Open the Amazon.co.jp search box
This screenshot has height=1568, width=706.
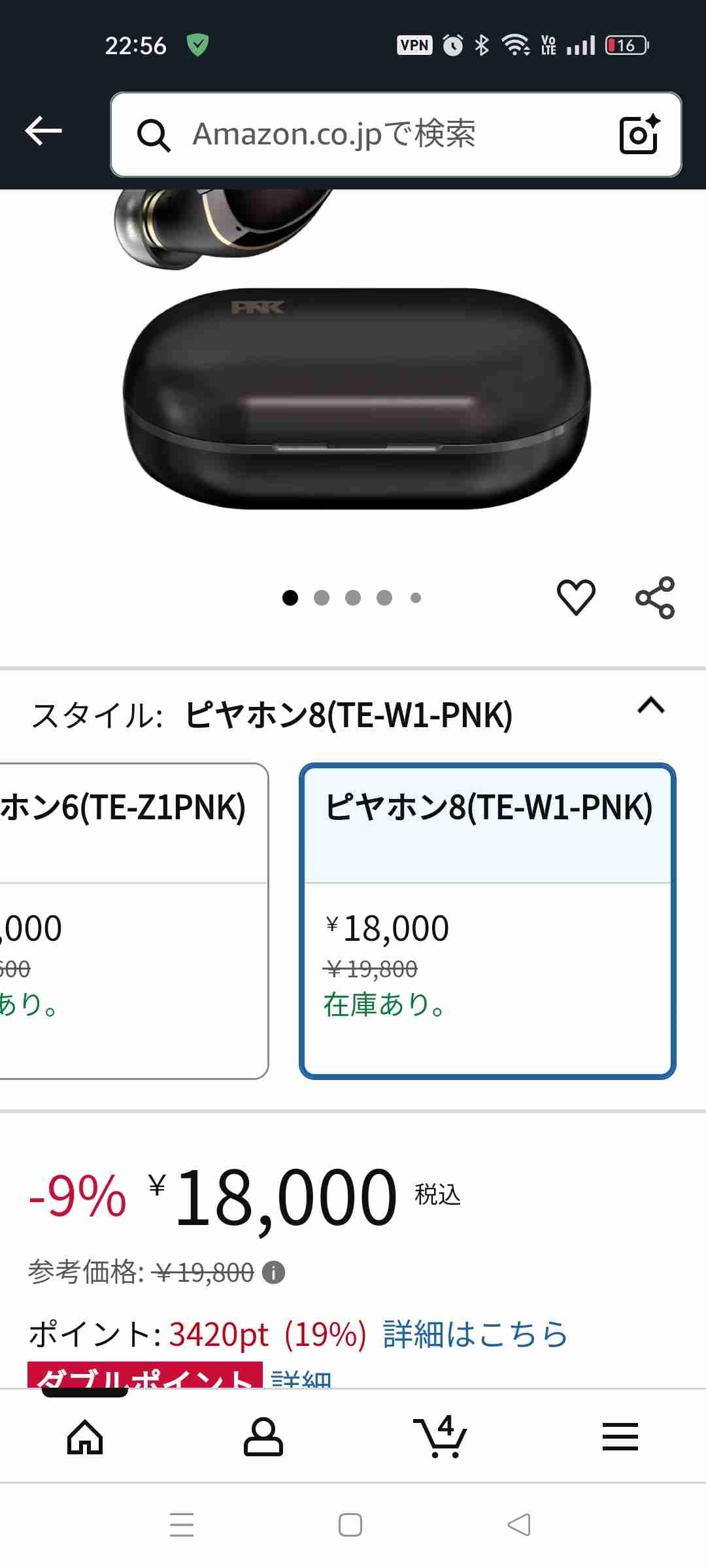click(366, 134)
